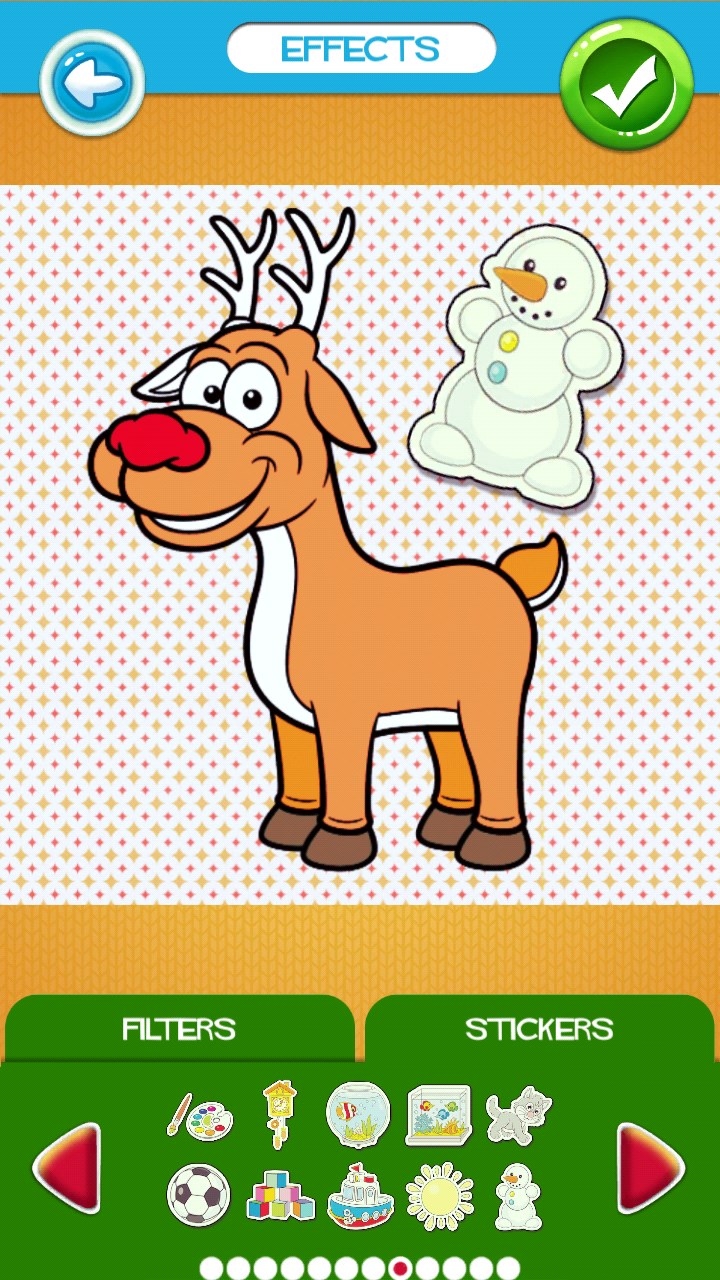Image resolution: width=720 pixels, height=1280 pixels.
Task: Choose the round fishbowl sticker
Action: pyautogui.click(x=358, y=1114)
